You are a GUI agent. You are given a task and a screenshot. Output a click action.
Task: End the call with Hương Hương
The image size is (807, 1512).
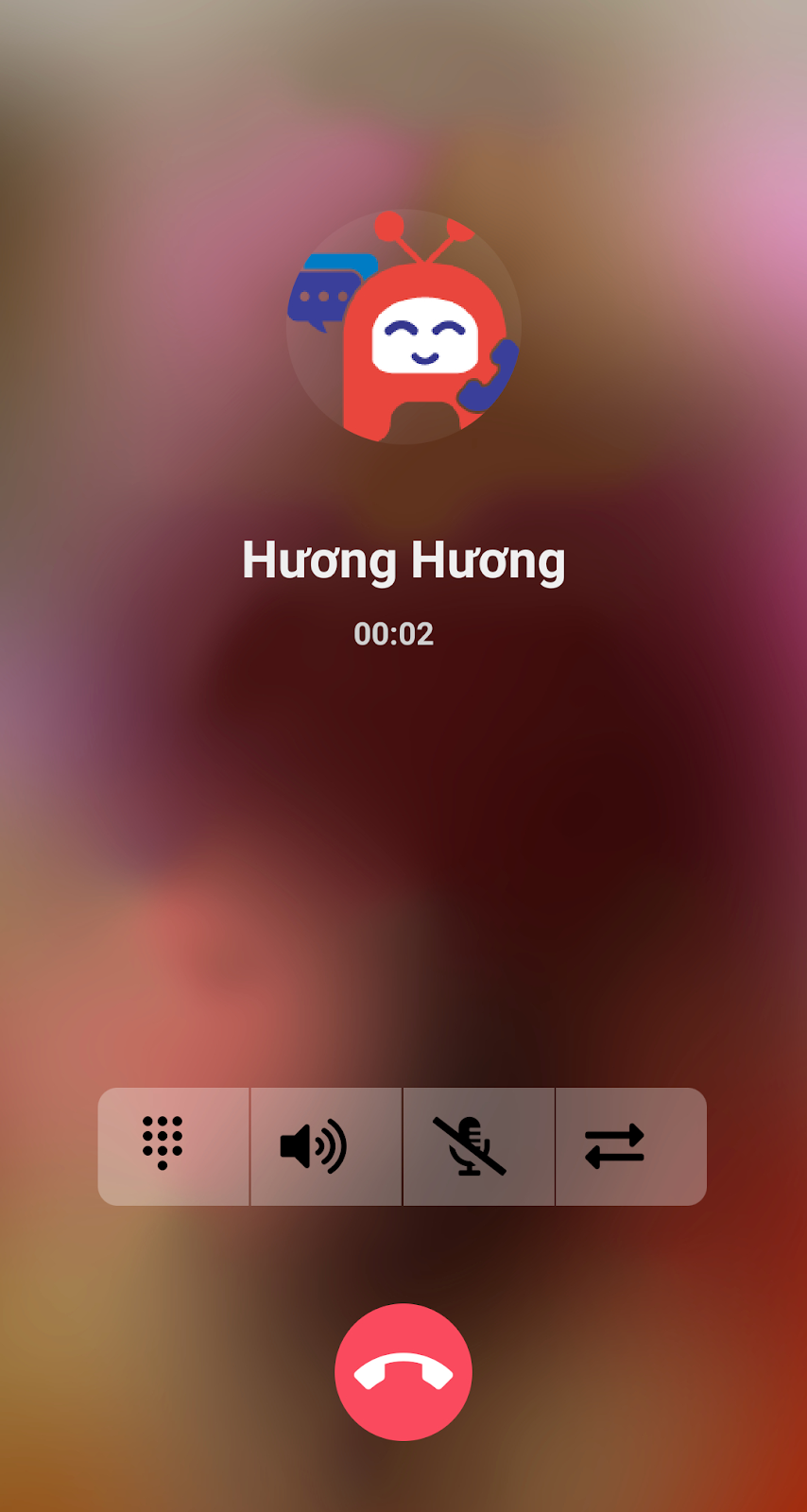coord(403,1372)
